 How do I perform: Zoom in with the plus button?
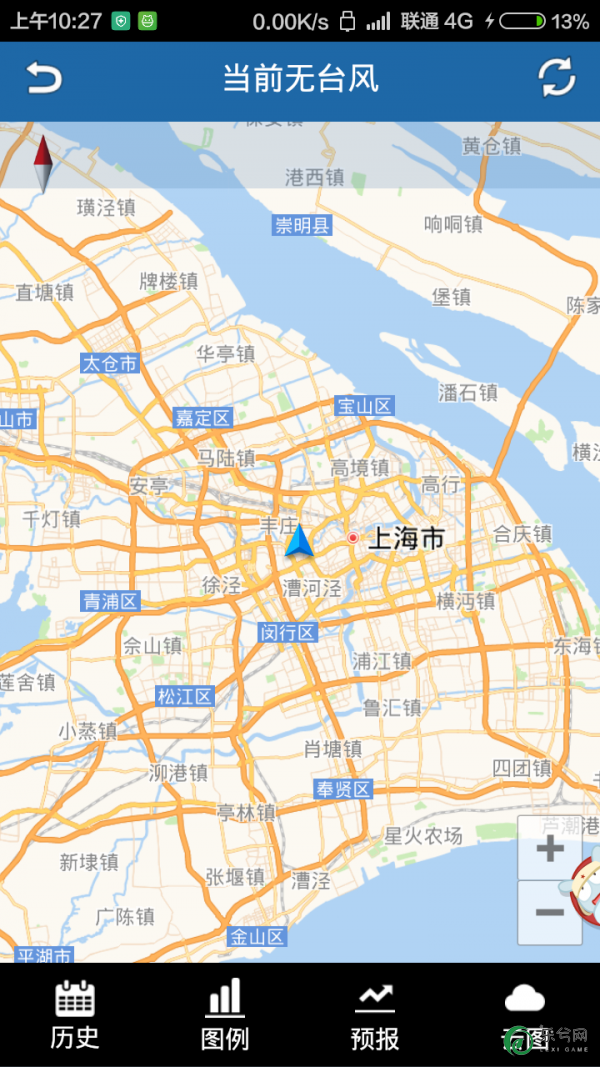click(x=549, y=850)
